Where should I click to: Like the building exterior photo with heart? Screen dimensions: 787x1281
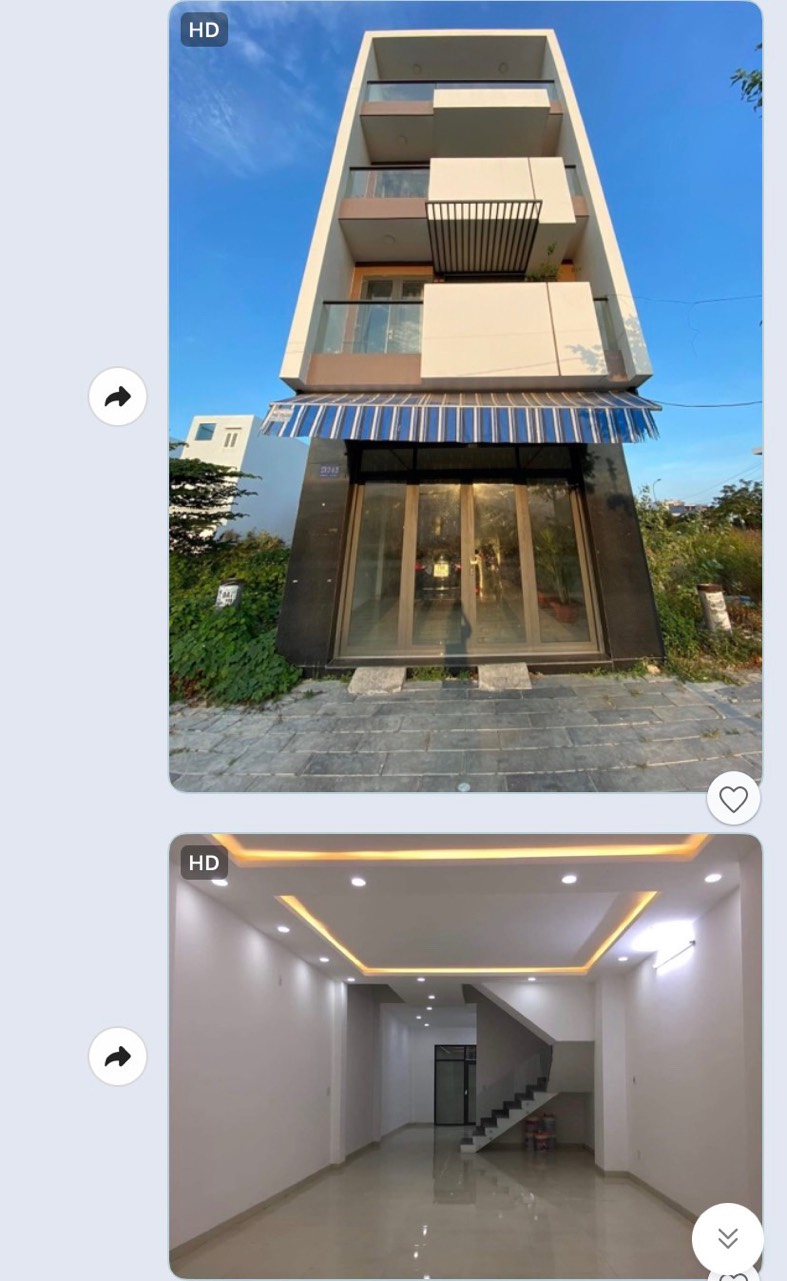click(x=734, y=799)
